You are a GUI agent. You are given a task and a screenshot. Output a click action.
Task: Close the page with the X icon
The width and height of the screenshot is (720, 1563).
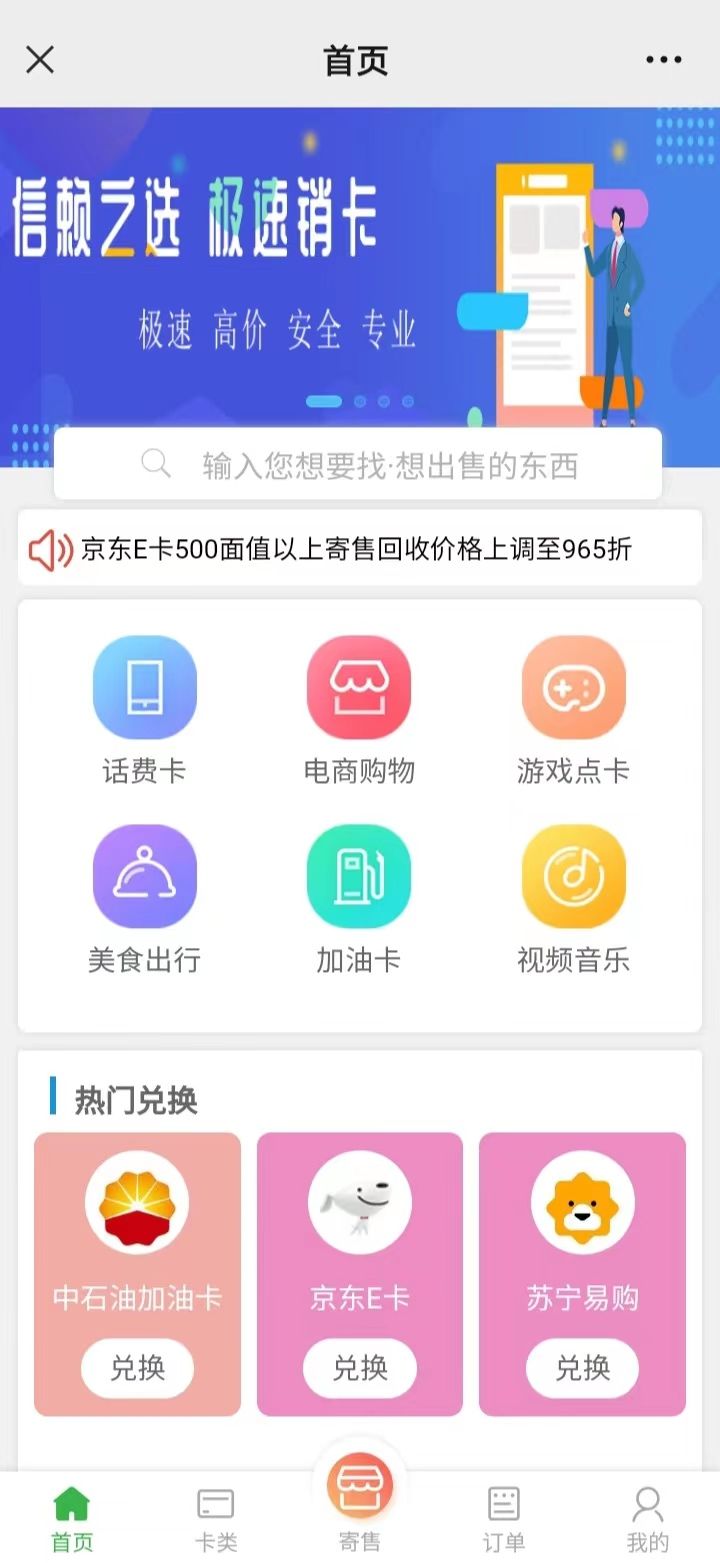(x=40, y=60)
